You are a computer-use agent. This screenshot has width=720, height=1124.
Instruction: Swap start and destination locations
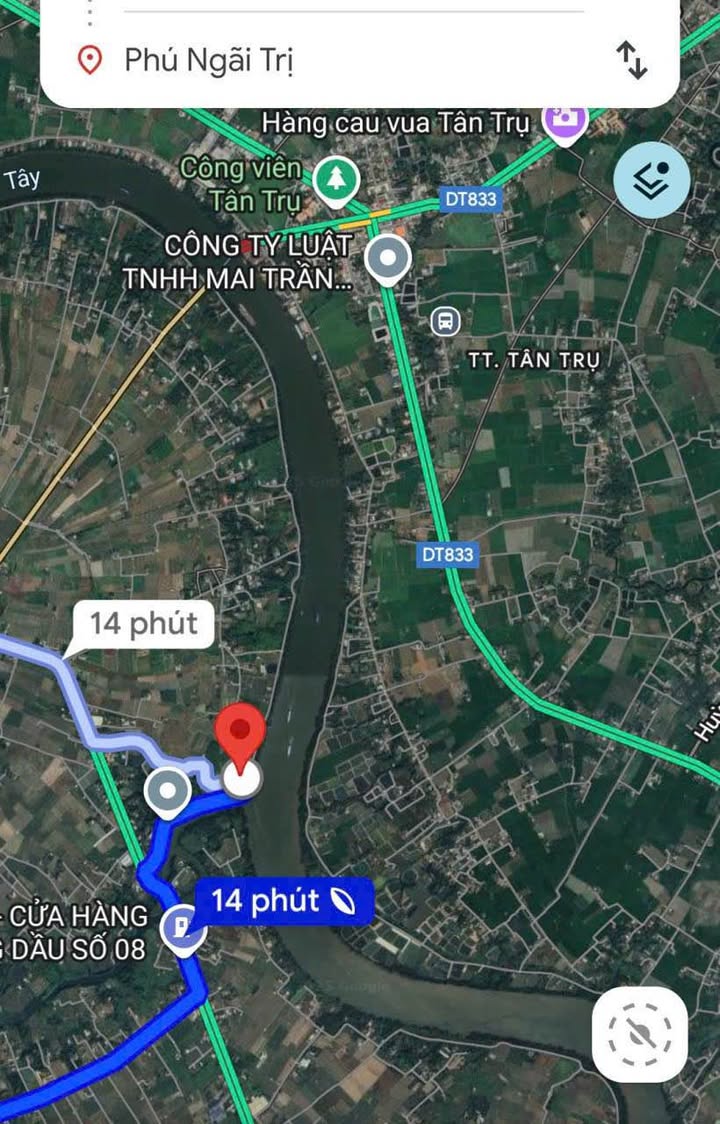tap(632, 60)
